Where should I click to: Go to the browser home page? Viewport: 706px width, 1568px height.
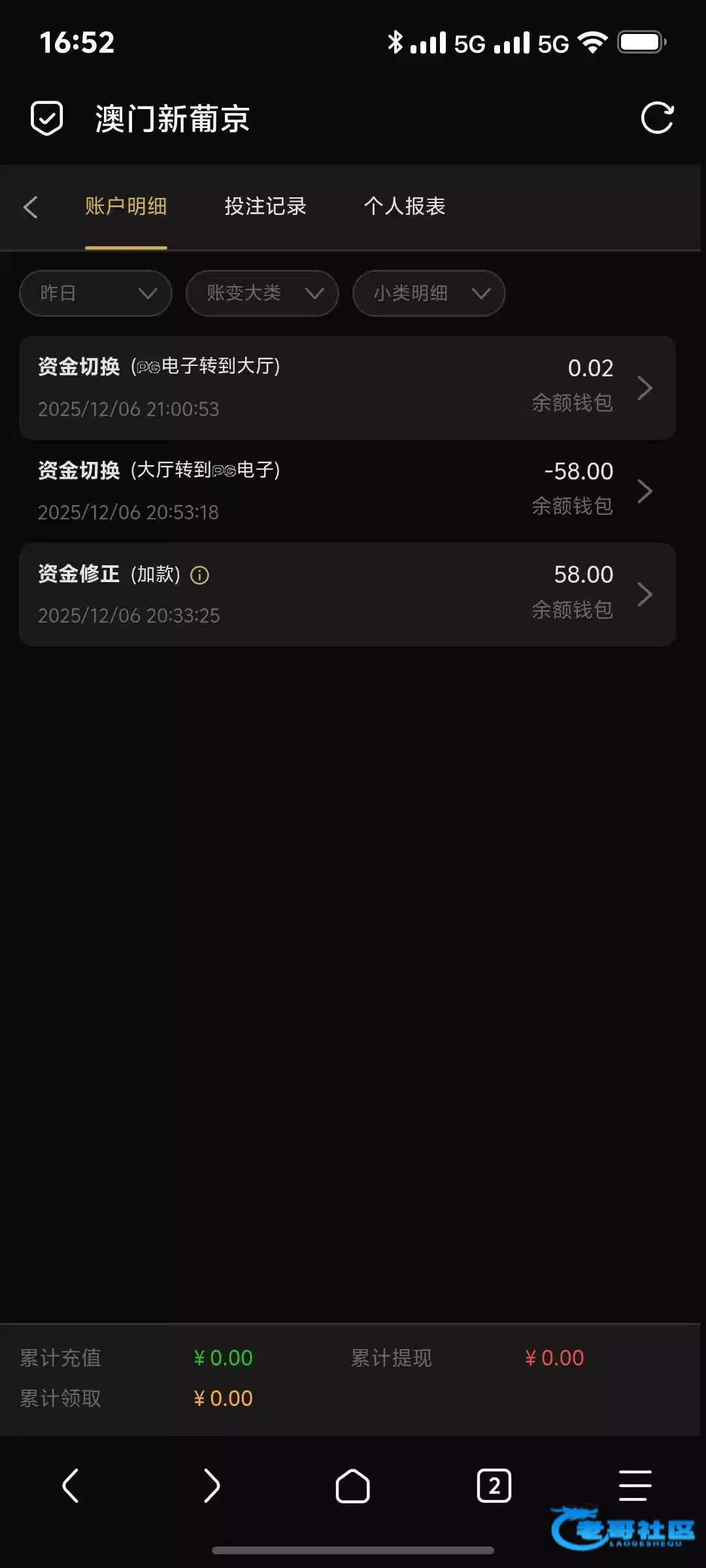point(352,1486)
